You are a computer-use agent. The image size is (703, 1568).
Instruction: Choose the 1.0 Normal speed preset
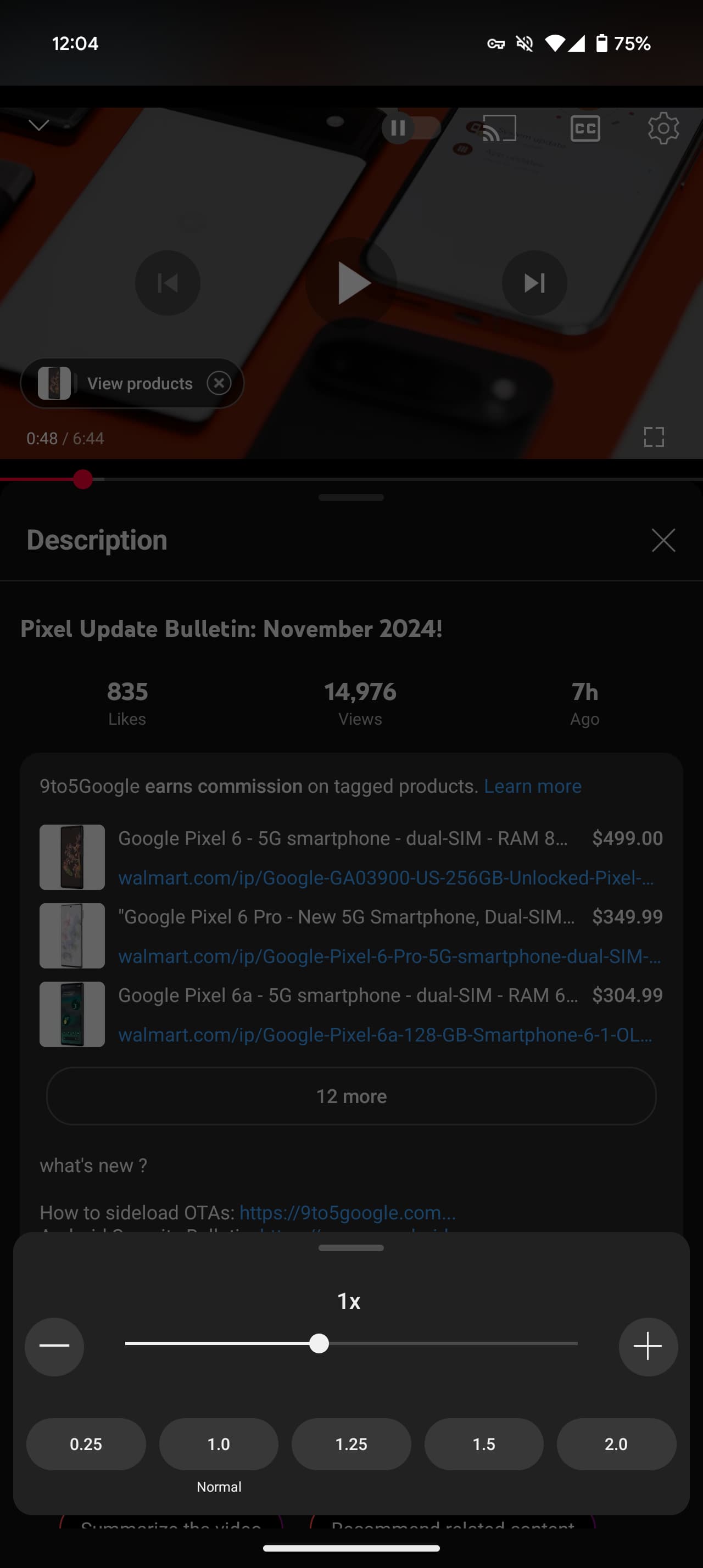pyautogui.click(x=219, y=1444)
